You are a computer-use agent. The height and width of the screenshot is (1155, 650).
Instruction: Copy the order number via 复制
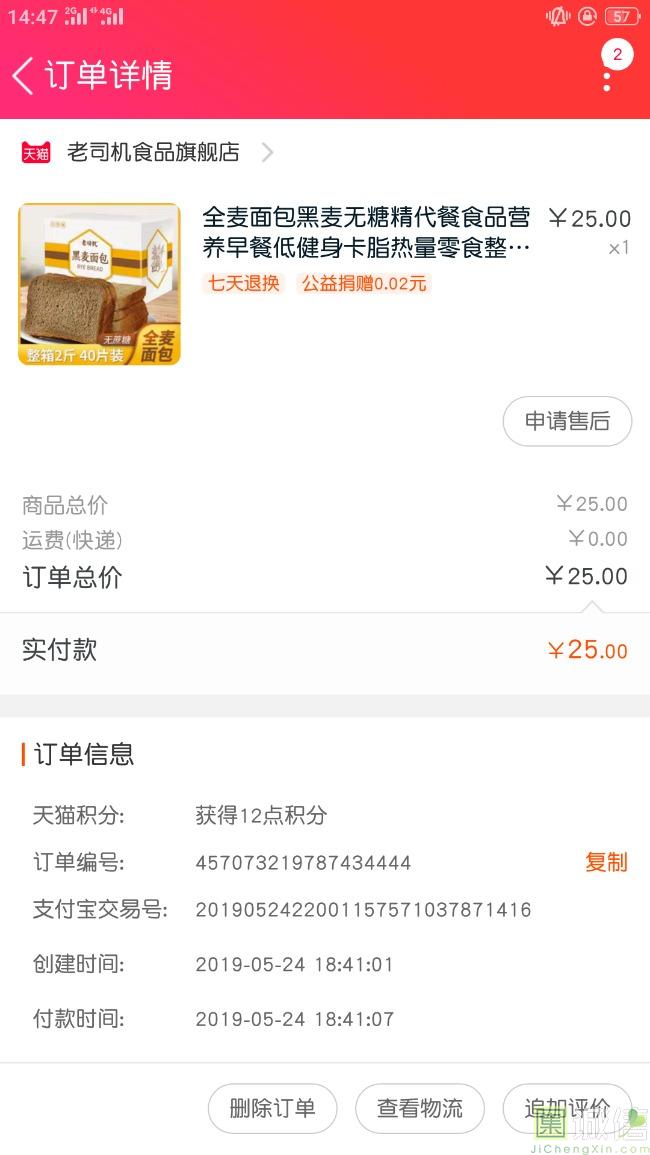[x=606, y=862]
